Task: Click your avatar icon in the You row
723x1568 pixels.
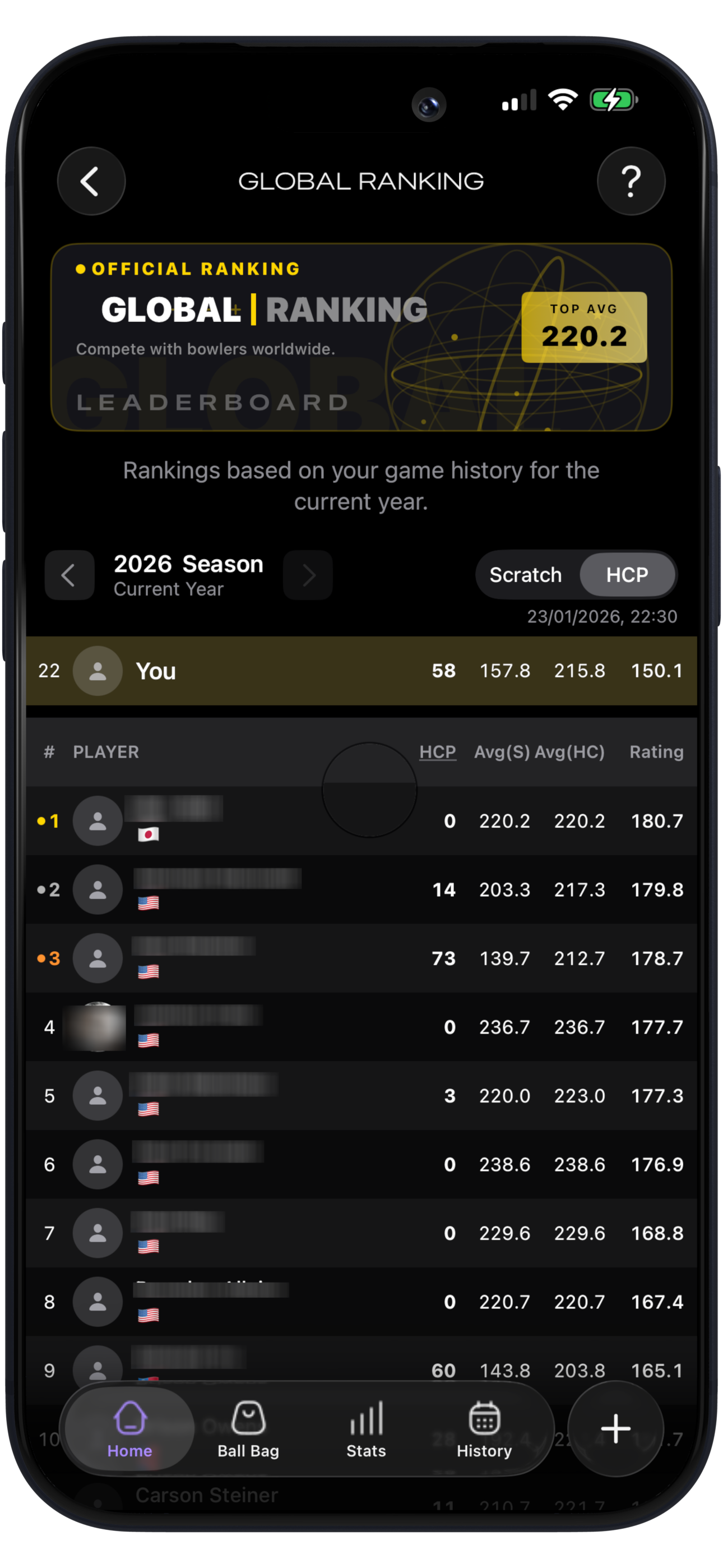Action: pyautogui.click(x=98, y=670)
